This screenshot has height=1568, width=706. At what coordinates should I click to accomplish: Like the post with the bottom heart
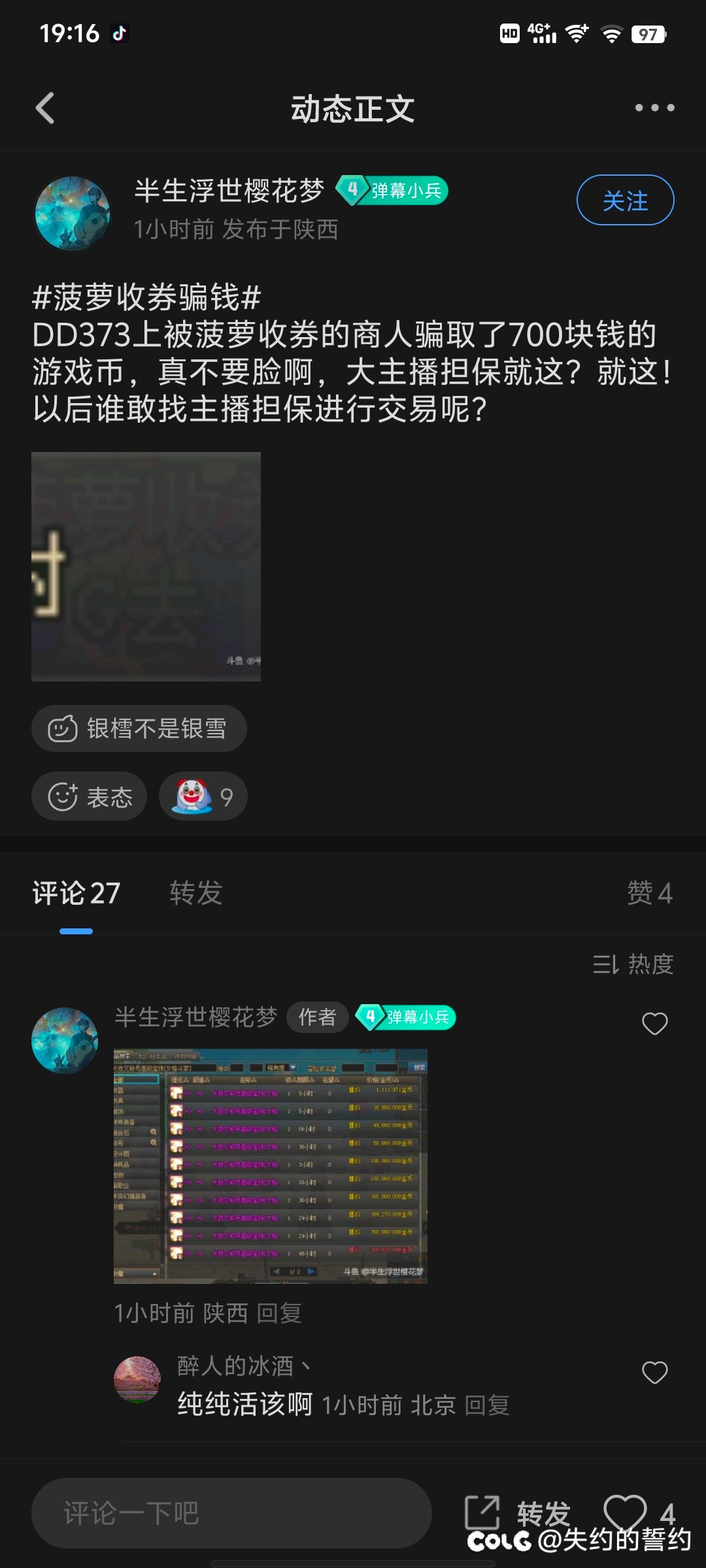coord(626,1512)
